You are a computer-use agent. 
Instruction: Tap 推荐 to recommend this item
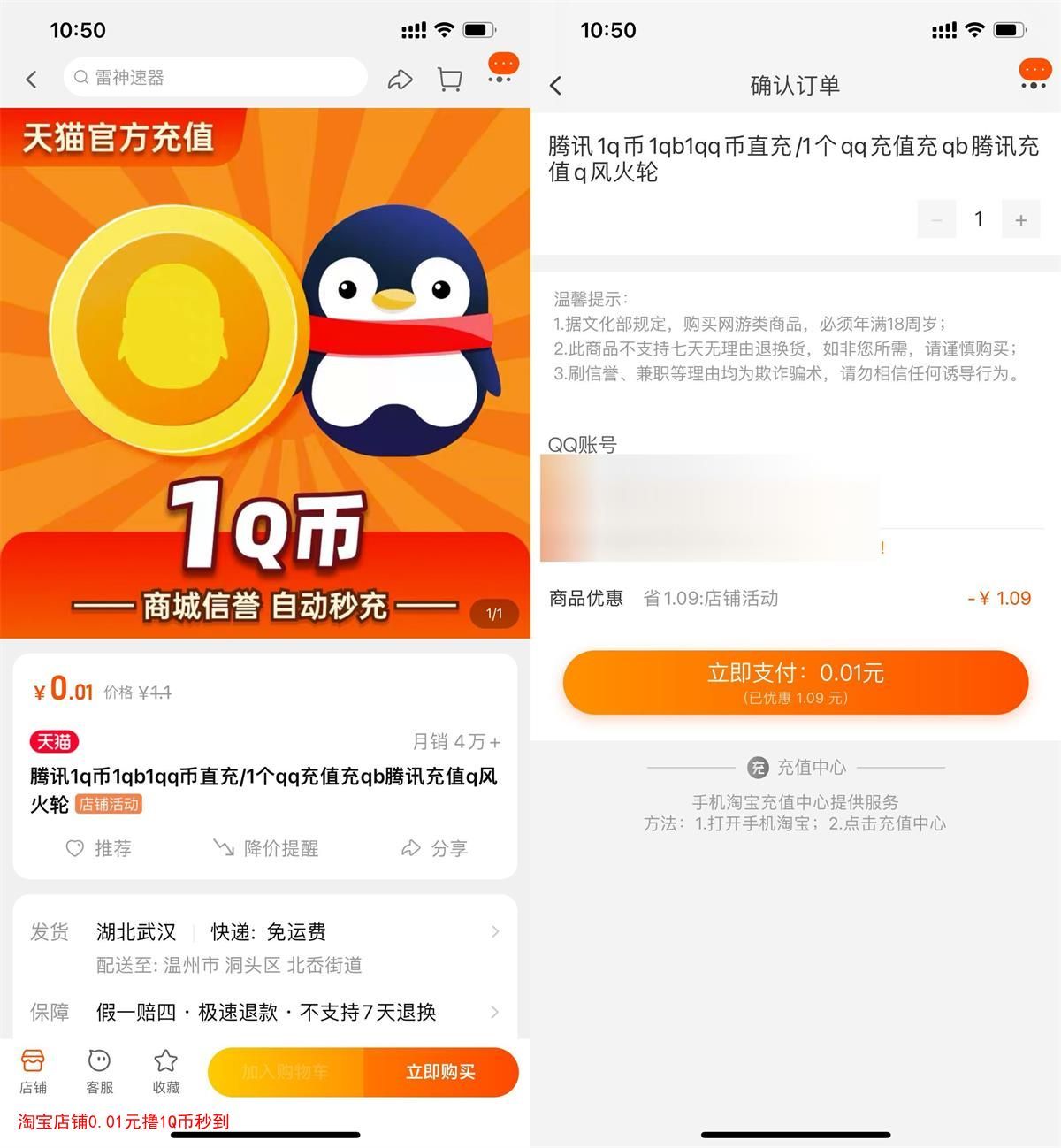click(99, 848)
